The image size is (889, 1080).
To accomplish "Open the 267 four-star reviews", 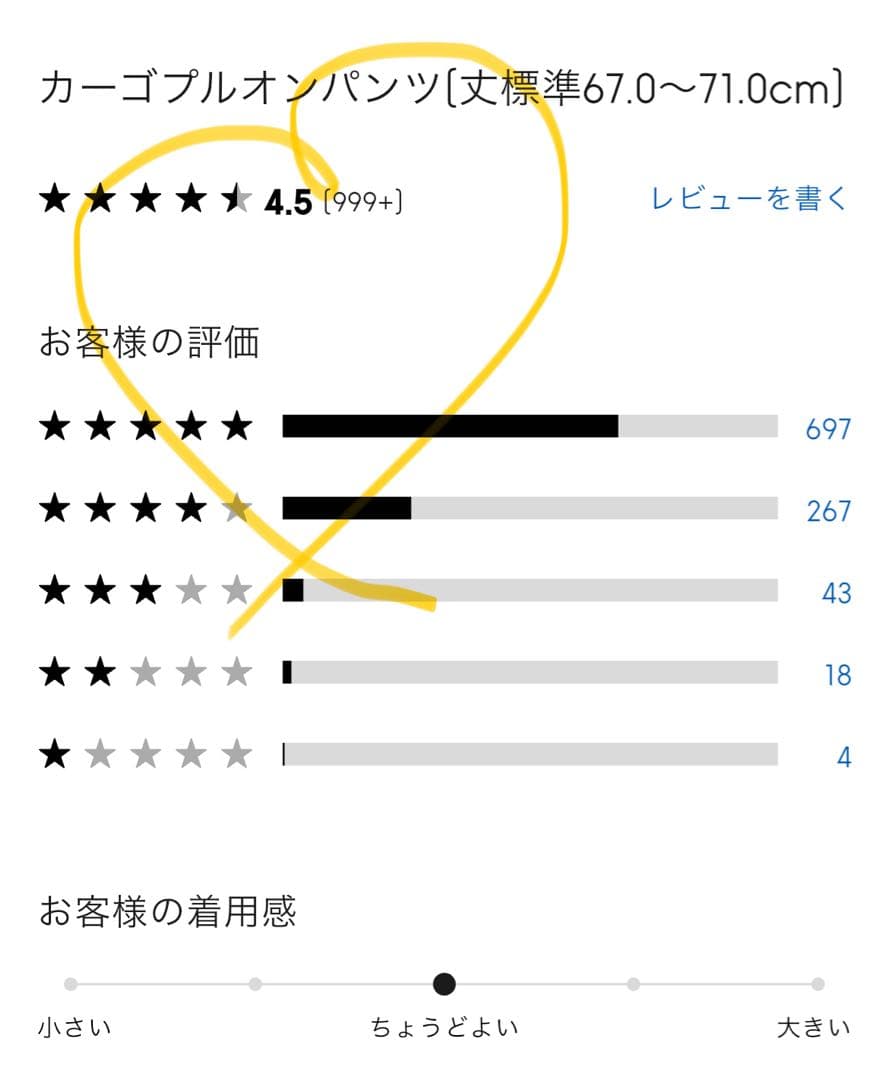I will coord(828,511).
